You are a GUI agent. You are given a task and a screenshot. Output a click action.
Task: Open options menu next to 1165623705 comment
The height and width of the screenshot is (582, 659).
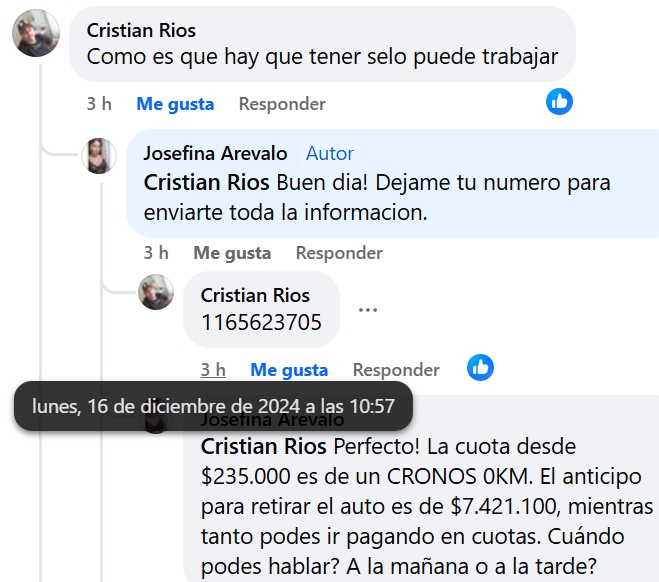pos(368,309)
